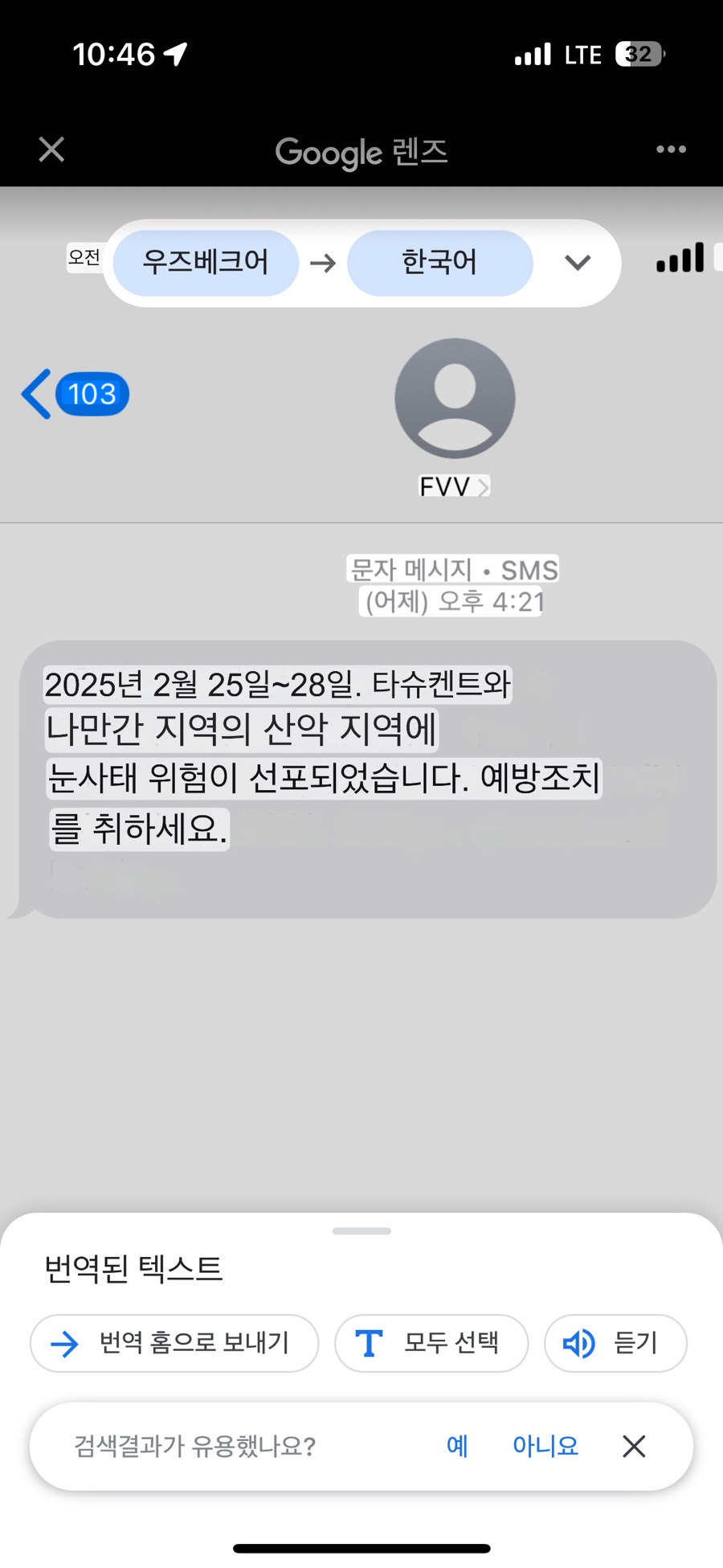Change source language 우즈베크어
Screen dimensions: 723x1568
tap(206, 263)
